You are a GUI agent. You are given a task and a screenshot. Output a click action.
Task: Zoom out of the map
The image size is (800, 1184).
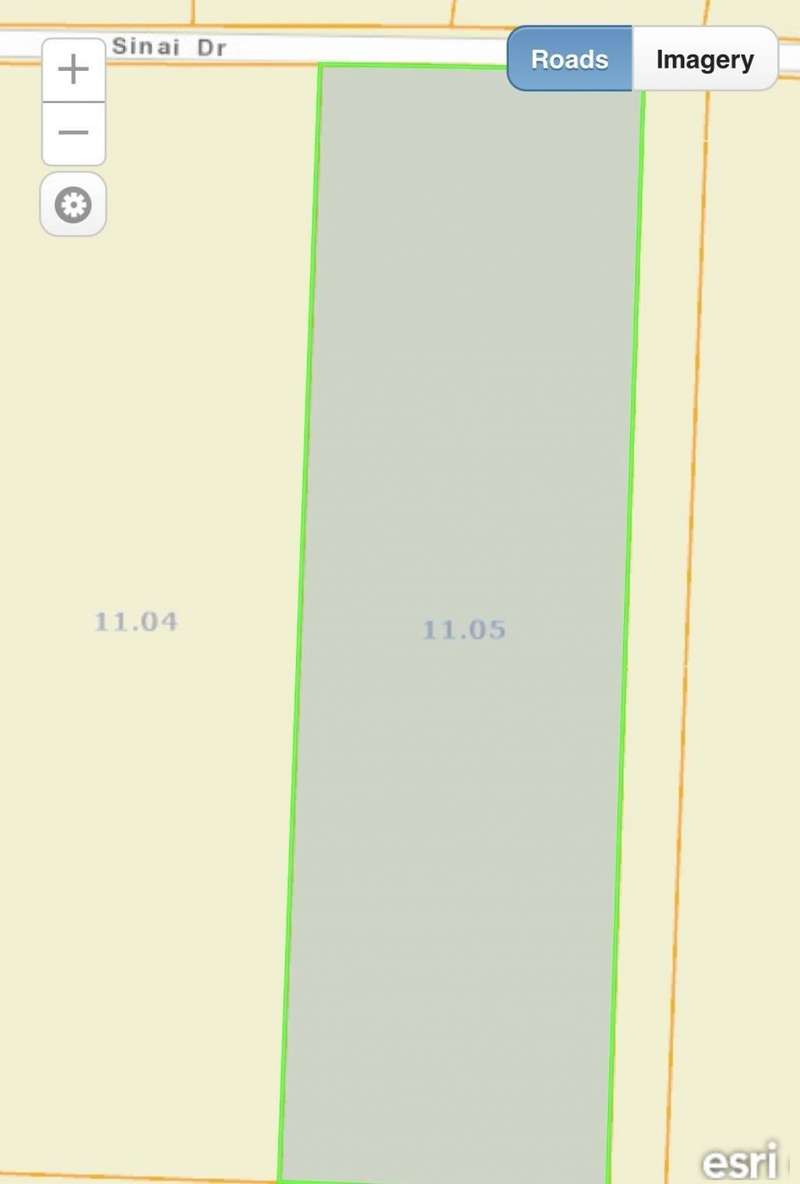tap(73, 133)
